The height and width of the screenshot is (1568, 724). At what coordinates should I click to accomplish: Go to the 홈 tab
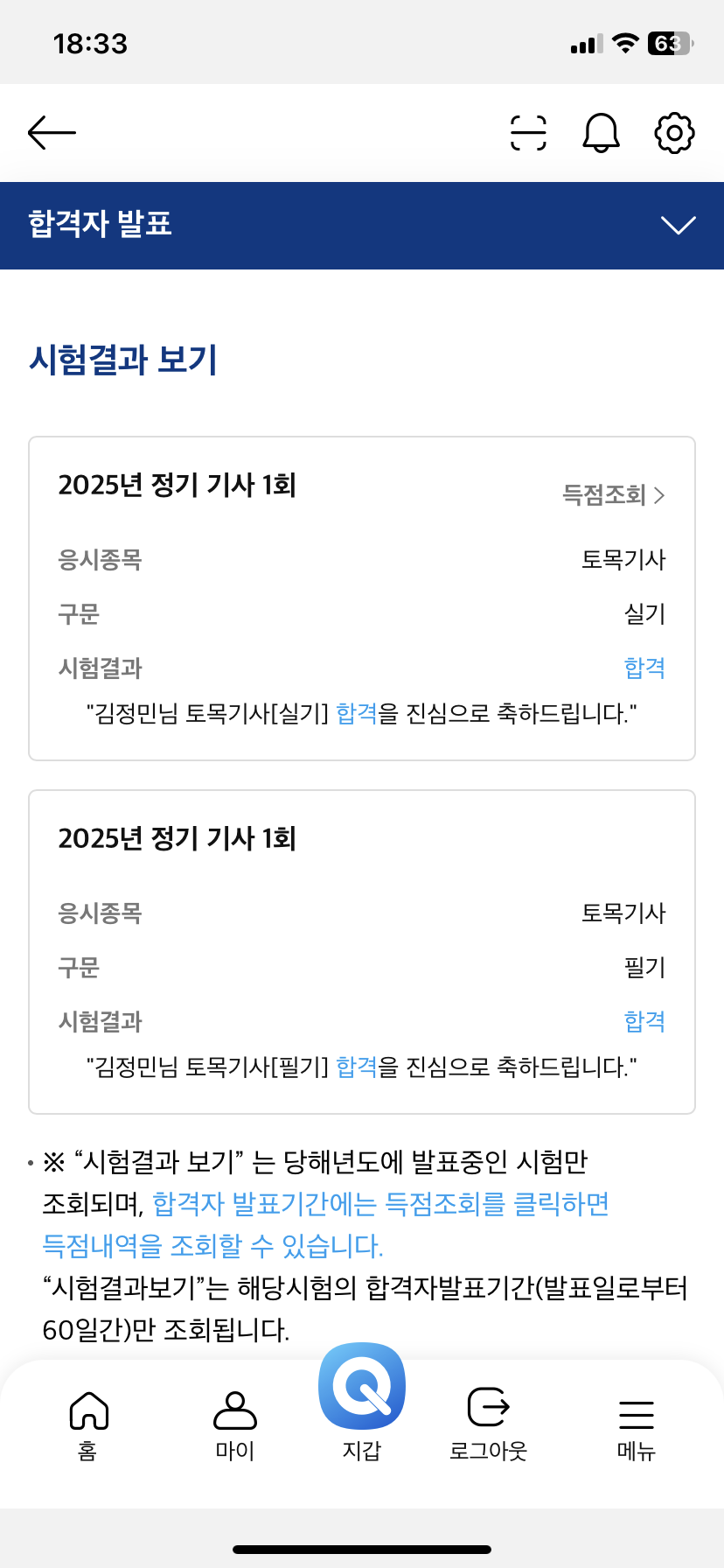tap(88, 1424)
